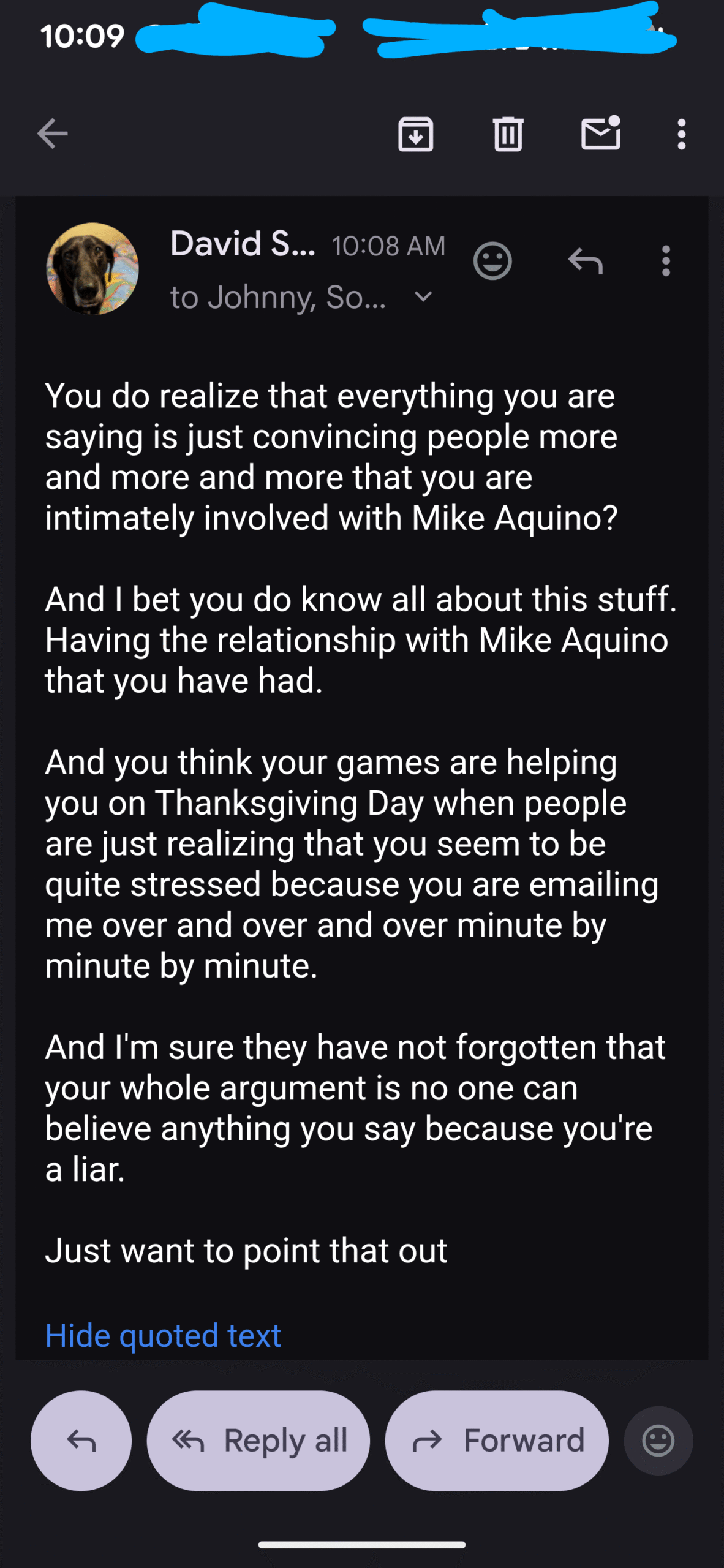
Task: Reply using arrow beside the timestamp
Action: (586, 262)
